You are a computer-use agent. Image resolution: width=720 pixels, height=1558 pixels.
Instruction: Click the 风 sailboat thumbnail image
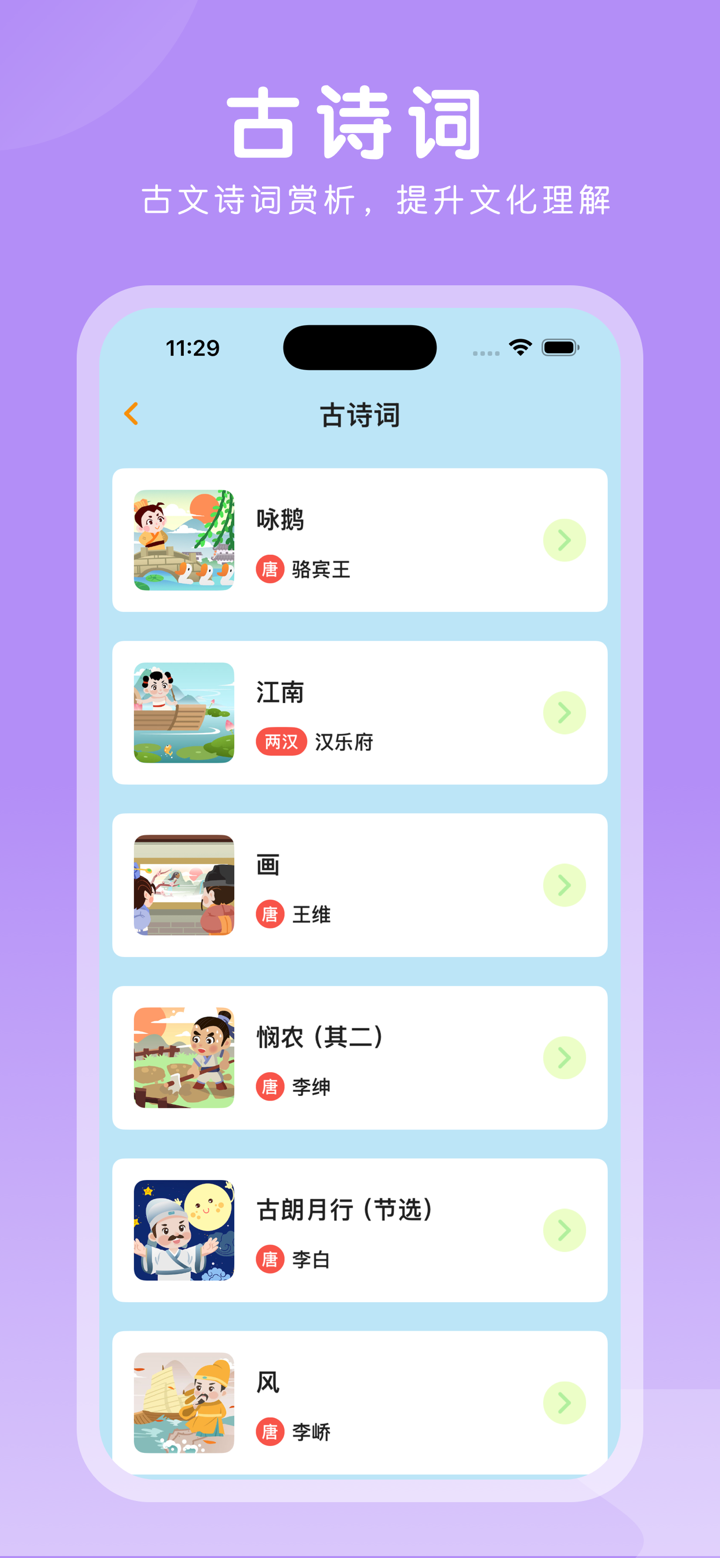tap(184, 1402)
